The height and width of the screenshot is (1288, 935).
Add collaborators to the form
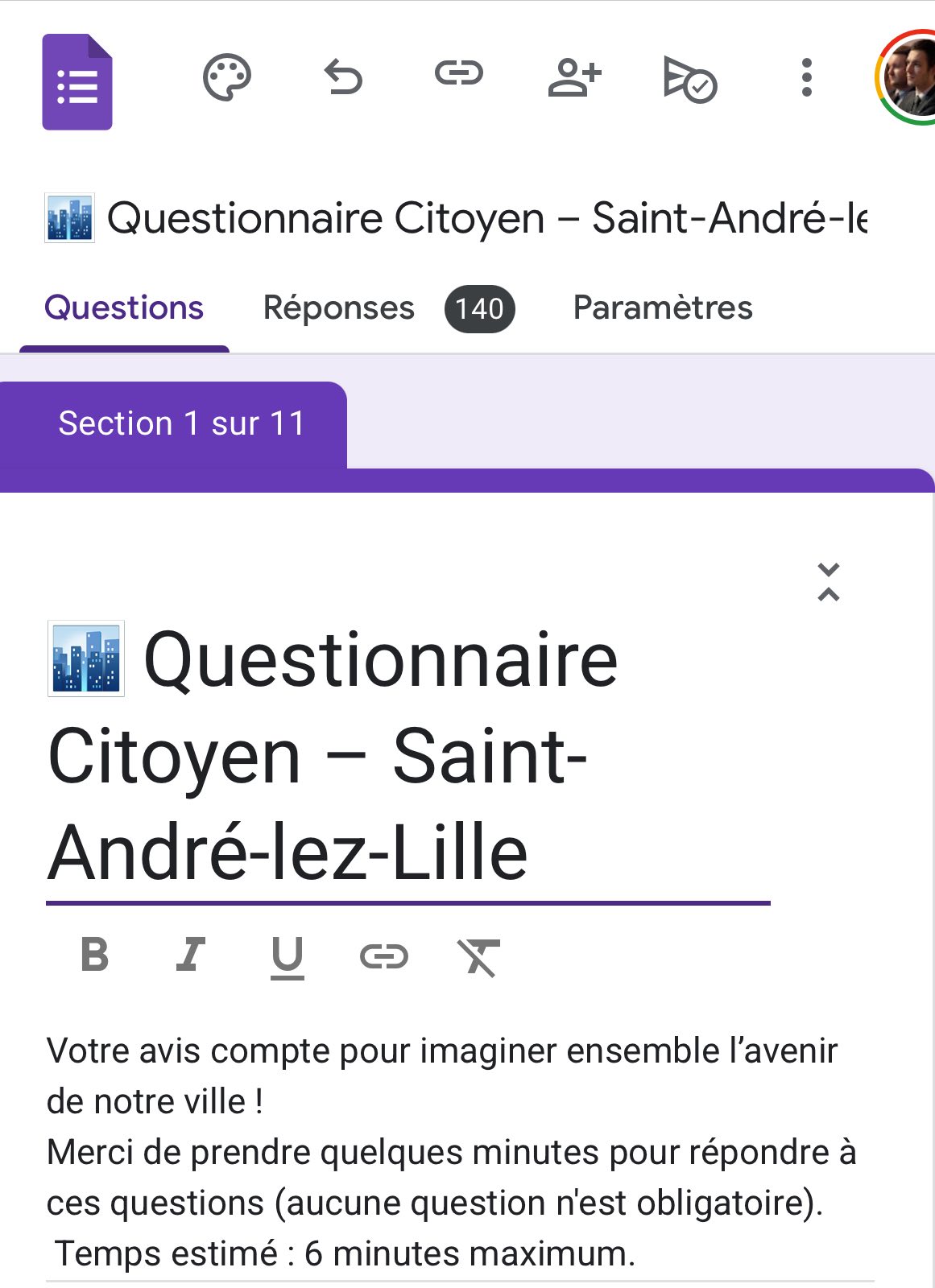[x=573, y=79]
